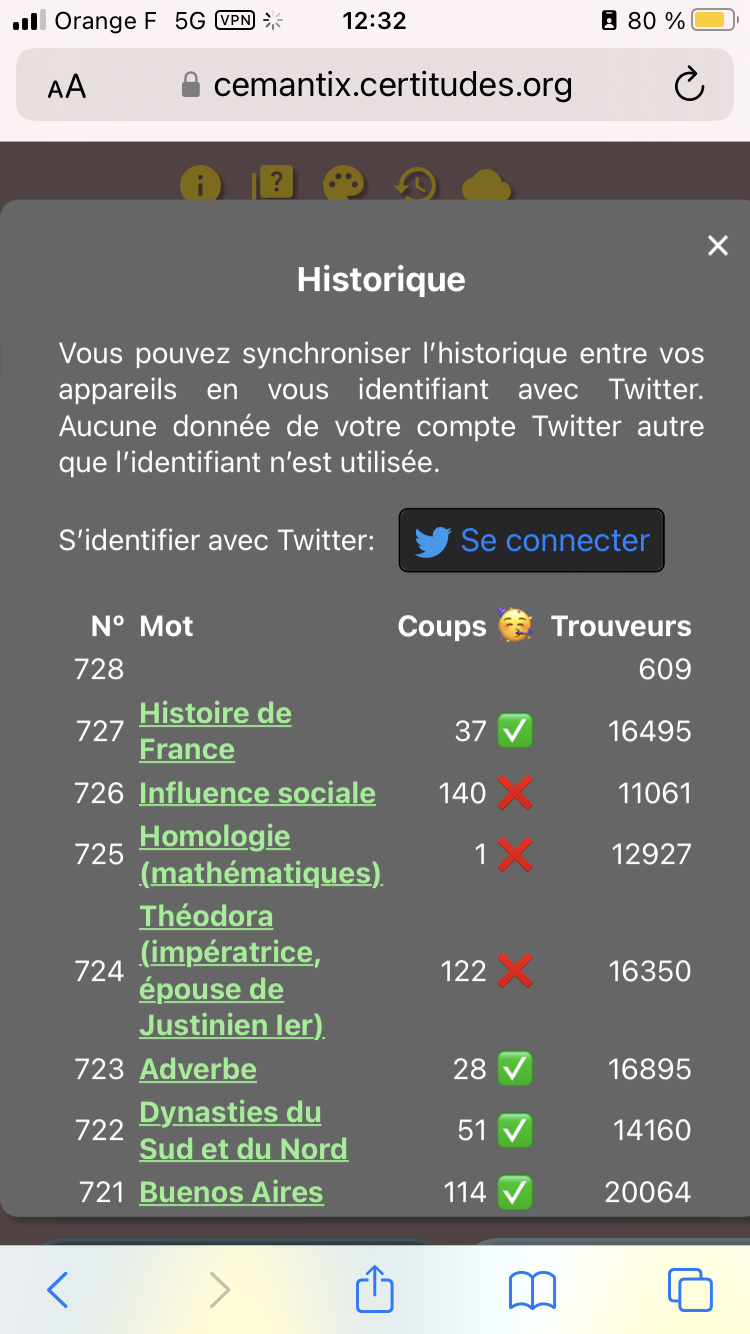Open the Influence sociale link

(x=258, y=793)
